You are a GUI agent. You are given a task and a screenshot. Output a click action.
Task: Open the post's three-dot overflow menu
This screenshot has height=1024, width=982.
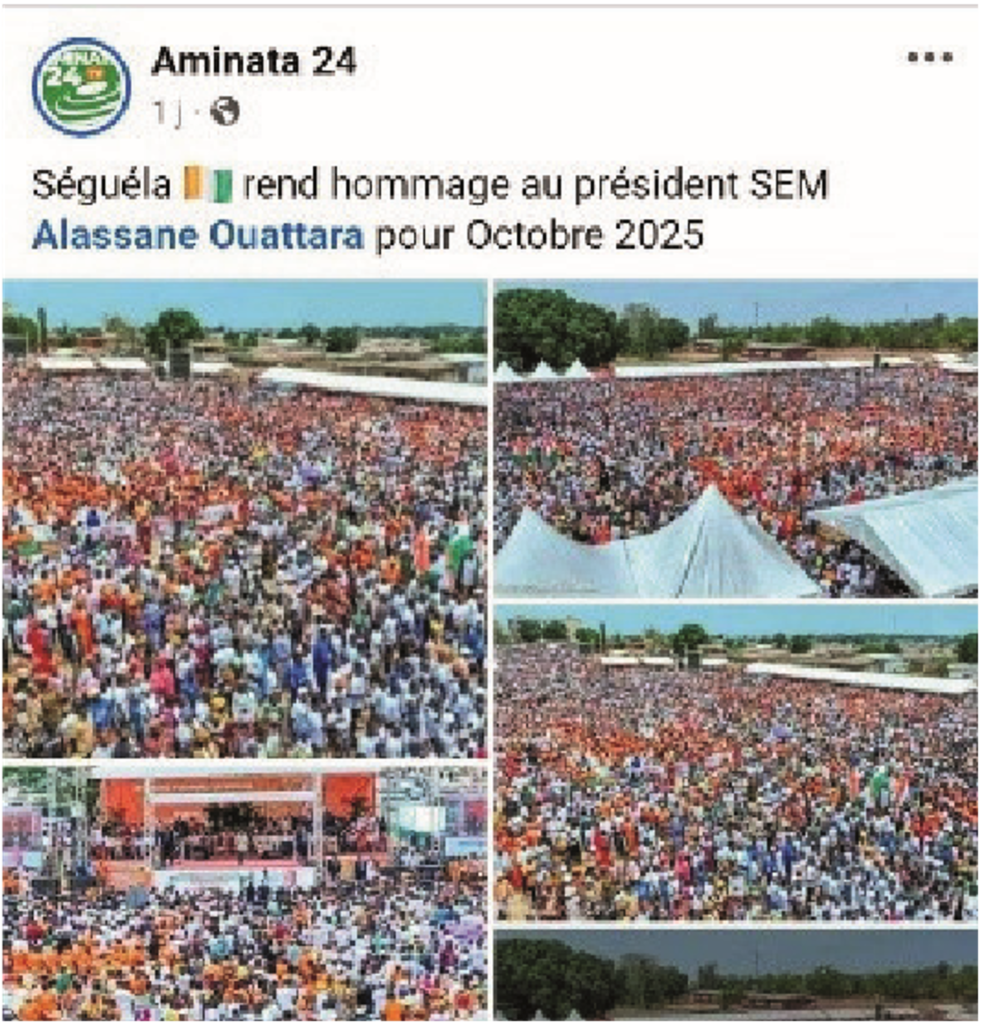click(x=929, y=57)
